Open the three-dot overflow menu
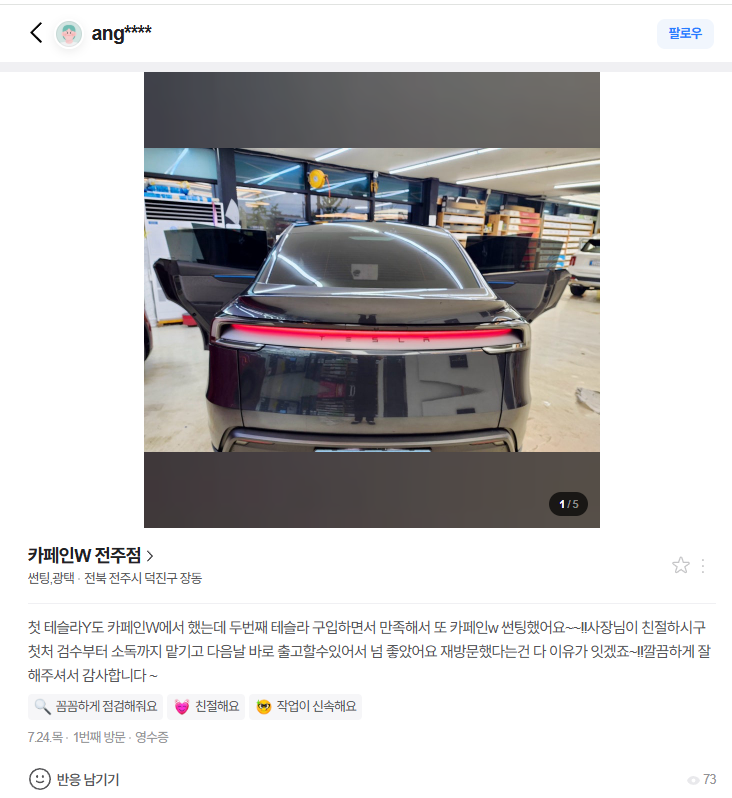Screen dimensions: 732x798 coord(703,565)
